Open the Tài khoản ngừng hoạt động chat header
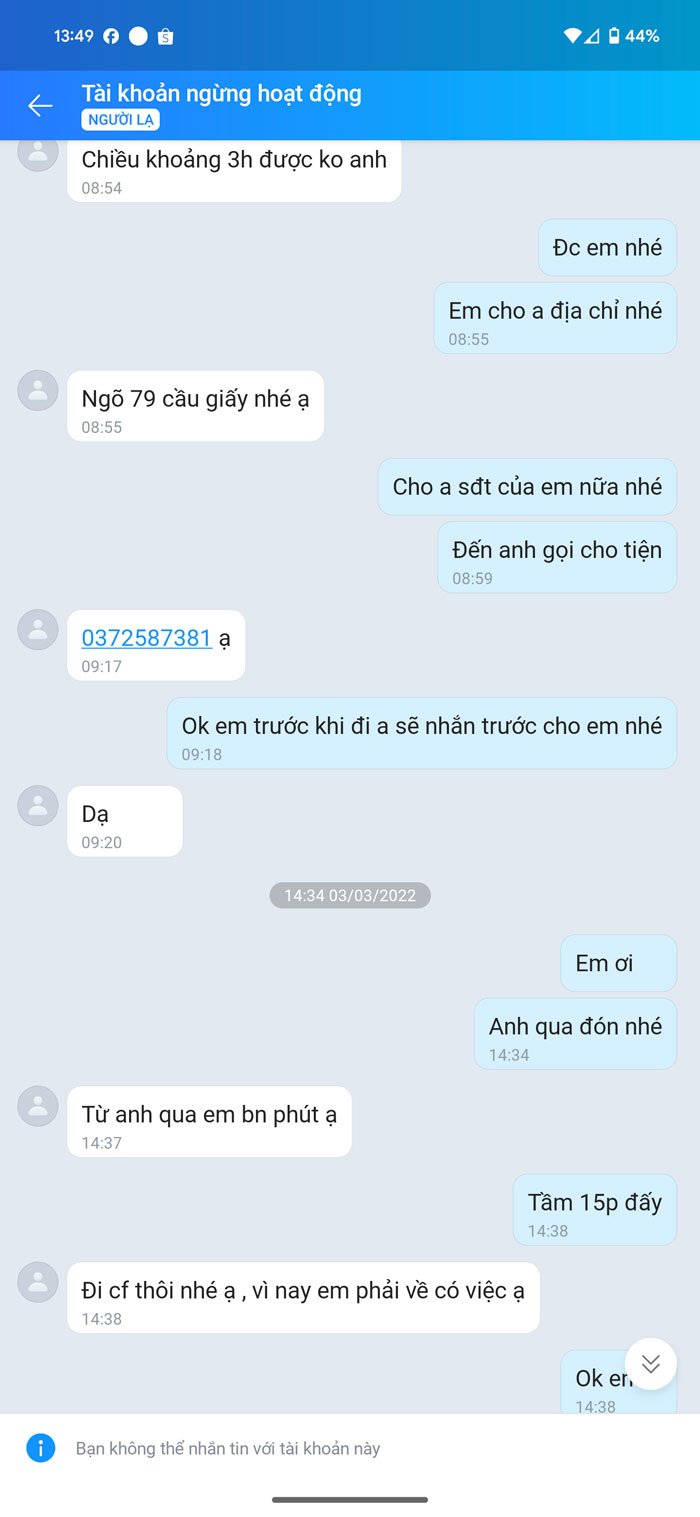 point(221,94)
